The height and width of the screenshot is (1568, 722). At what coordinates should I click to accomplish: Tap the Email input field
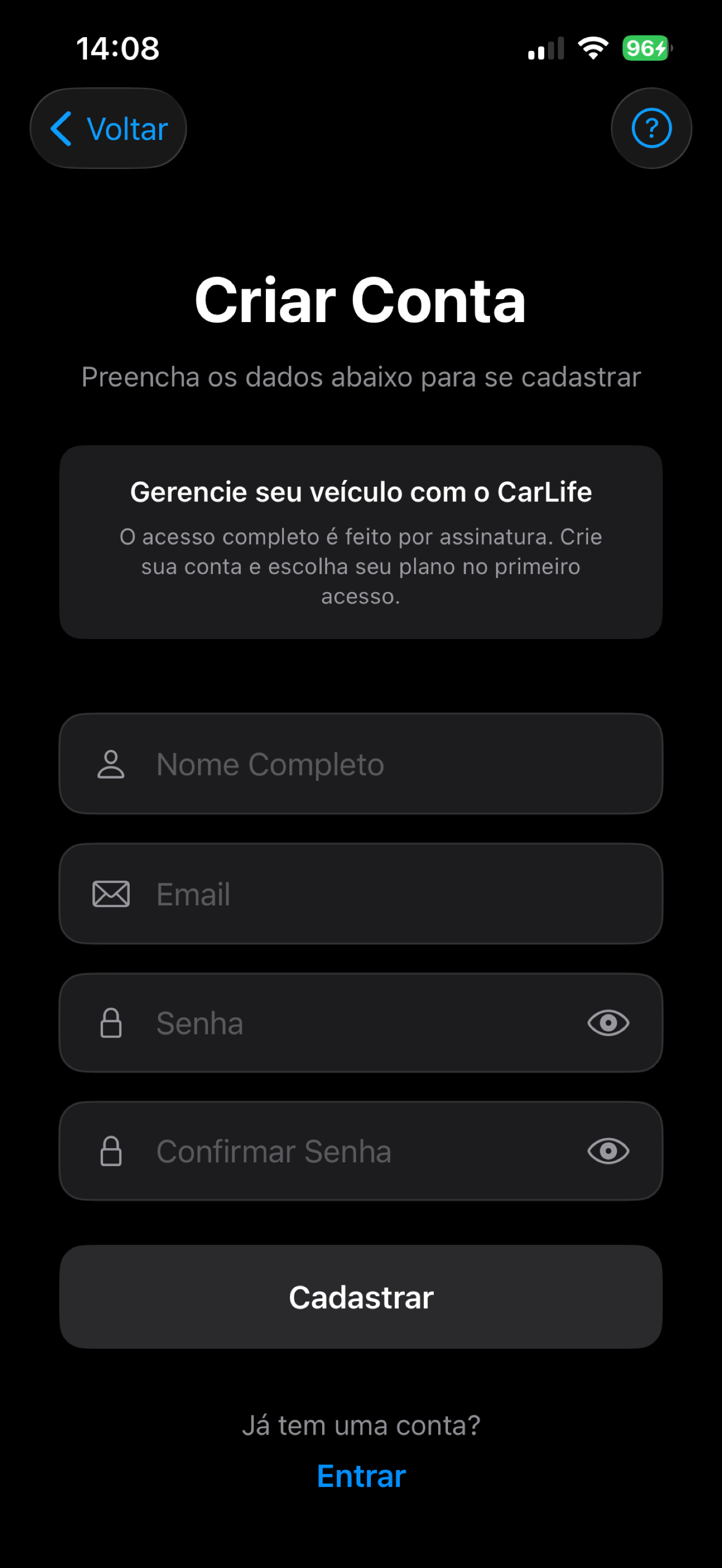click(x=361, y=893)
